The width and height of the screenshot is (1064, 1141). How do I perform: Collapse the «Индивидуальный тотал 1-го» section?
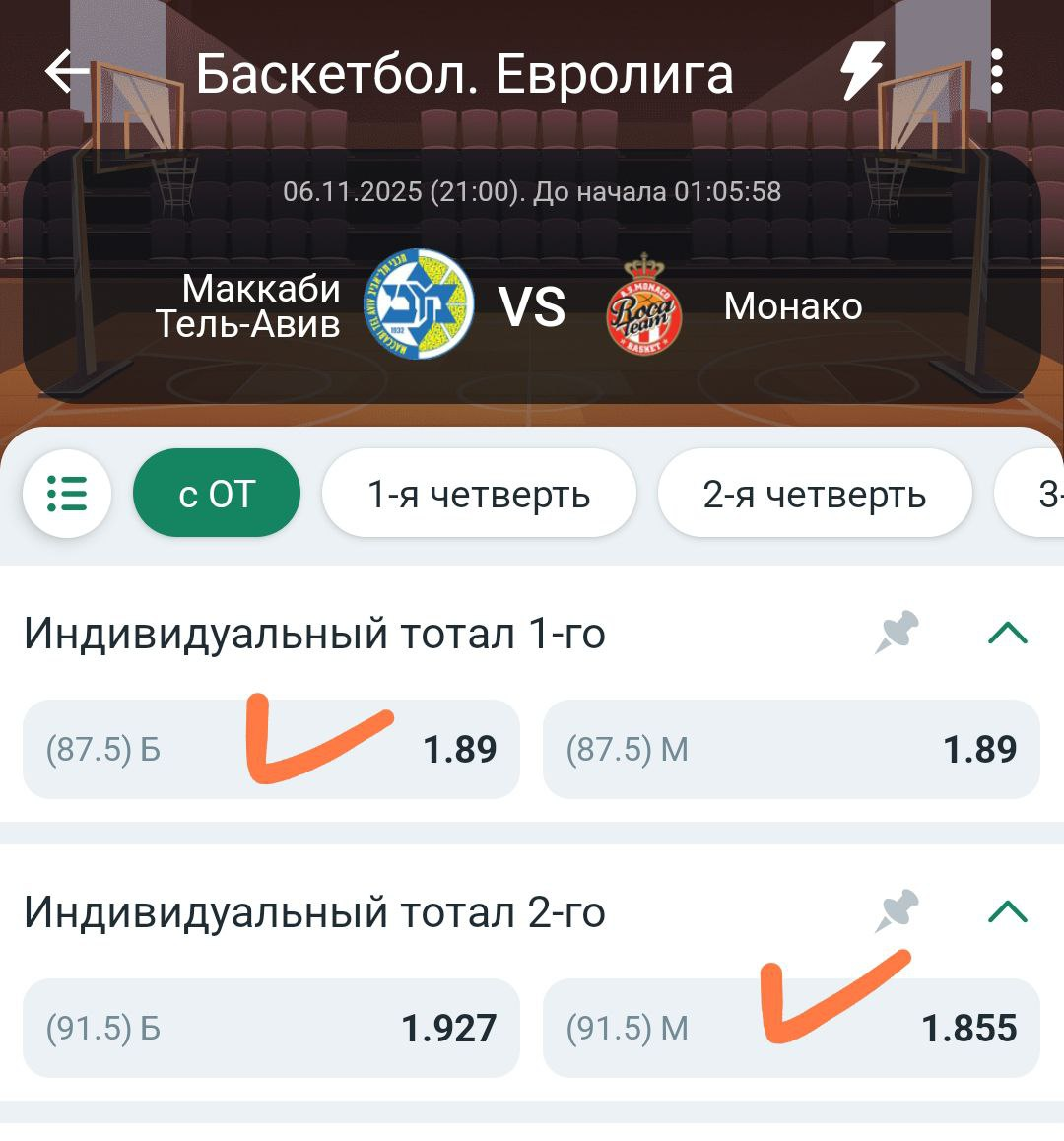(x=1007, y=633)
